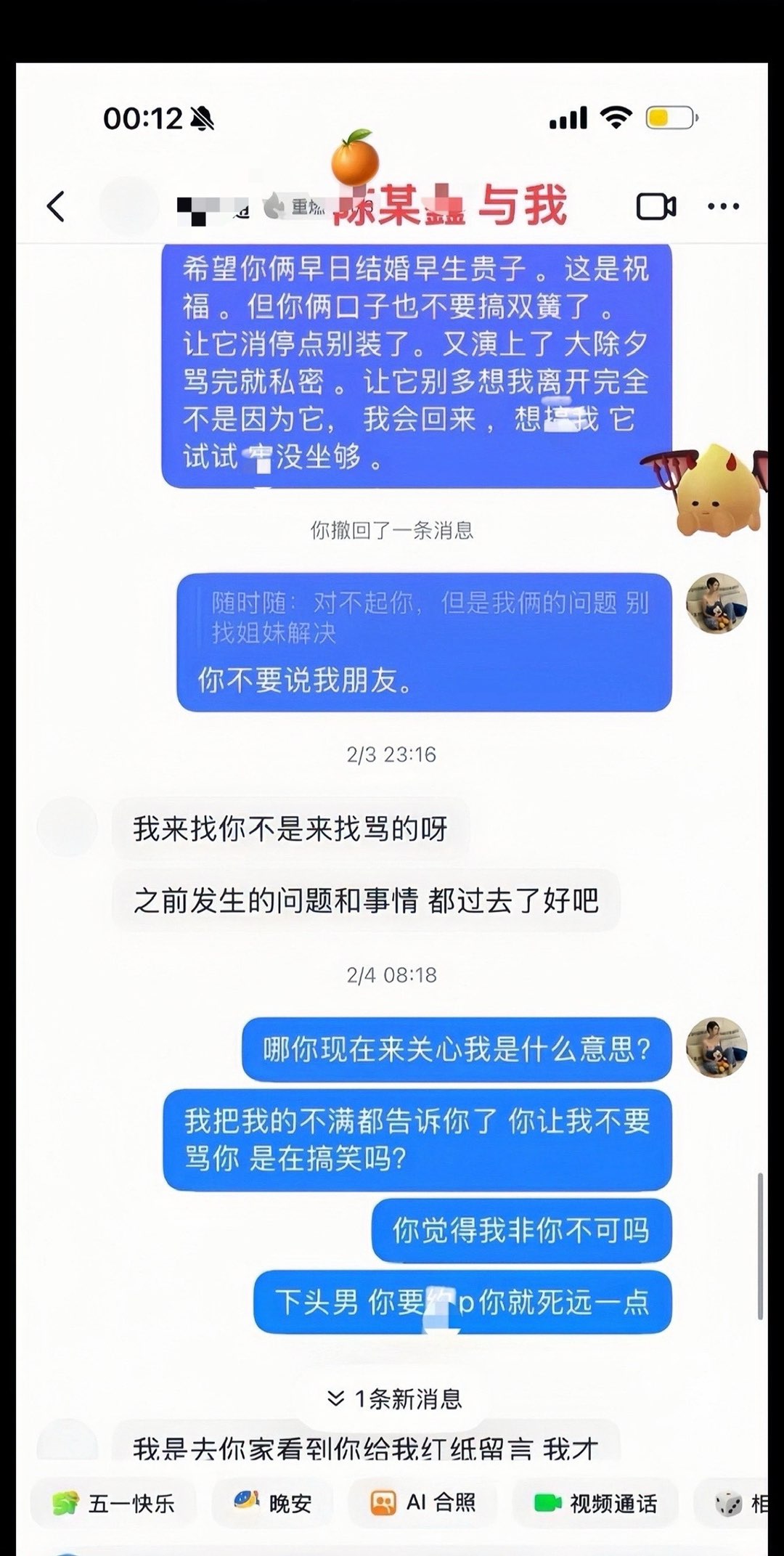The image size is (784, 1556).
Task: Select the 晚安 quick reply chip
Action: [x=273, y=1503]
